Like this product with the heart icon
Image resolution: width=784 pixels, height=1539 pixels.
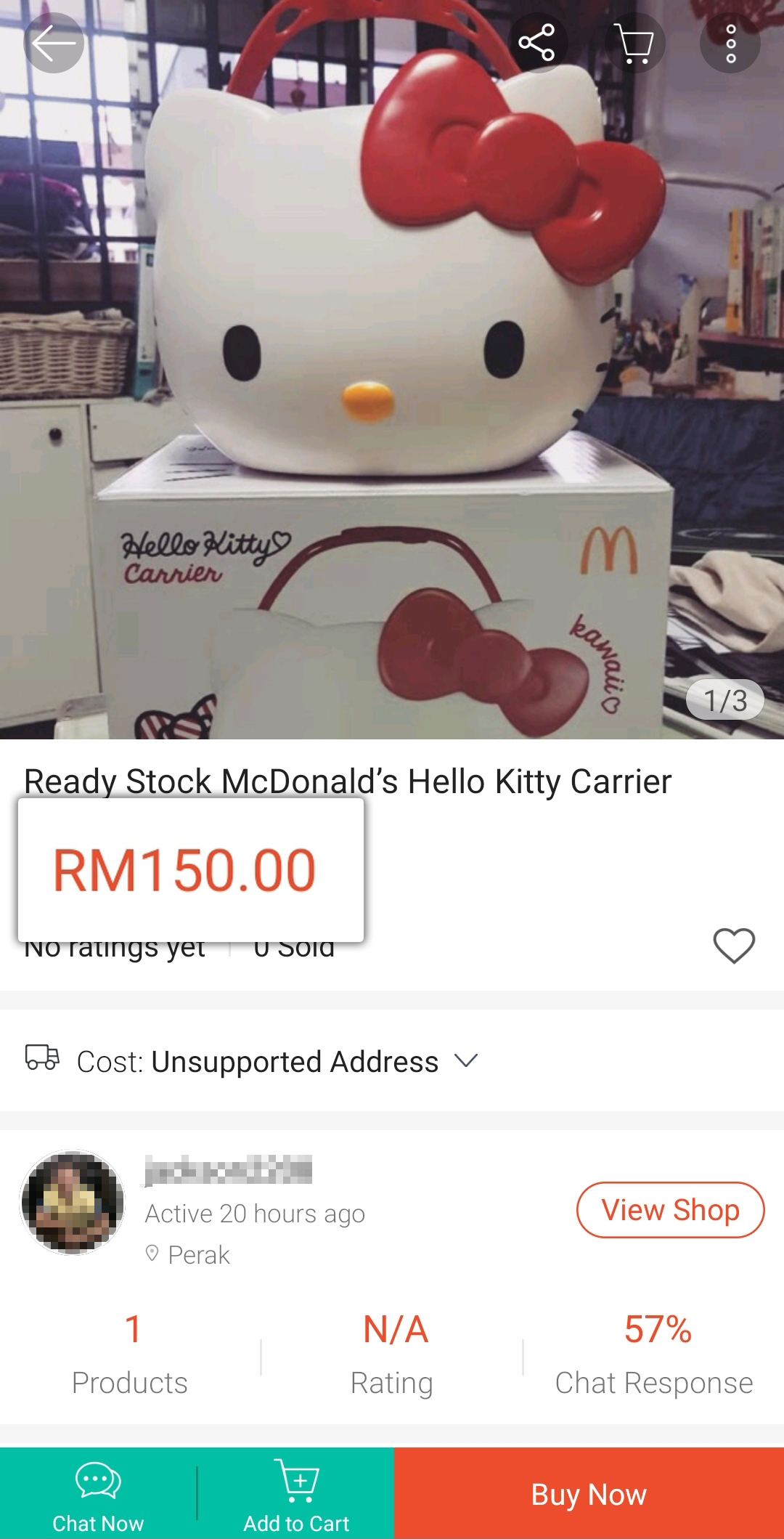tap(734, 946)
